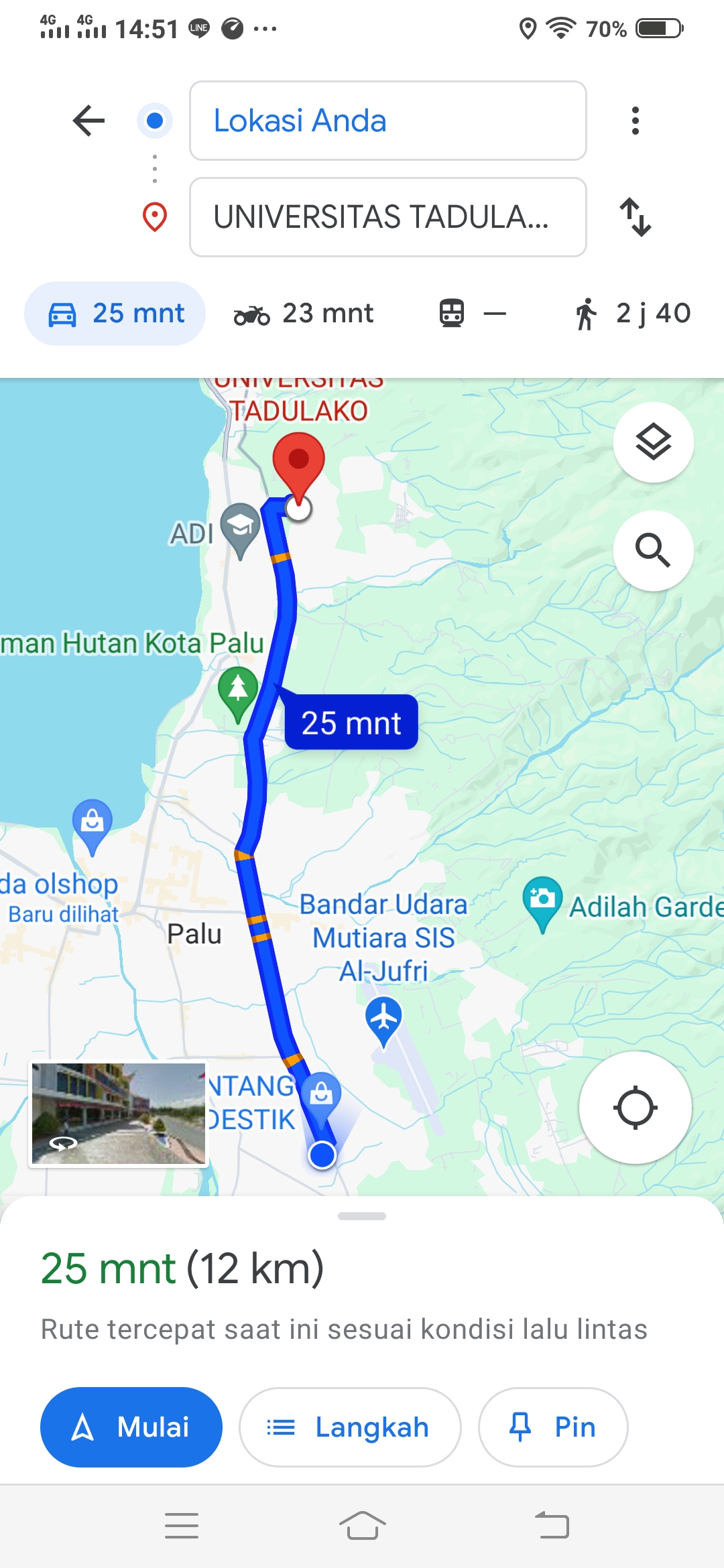The height and width of the screenshot is (1568, 724).
Task: Select the car mode 25 mnt
Action: coord(115,314)
